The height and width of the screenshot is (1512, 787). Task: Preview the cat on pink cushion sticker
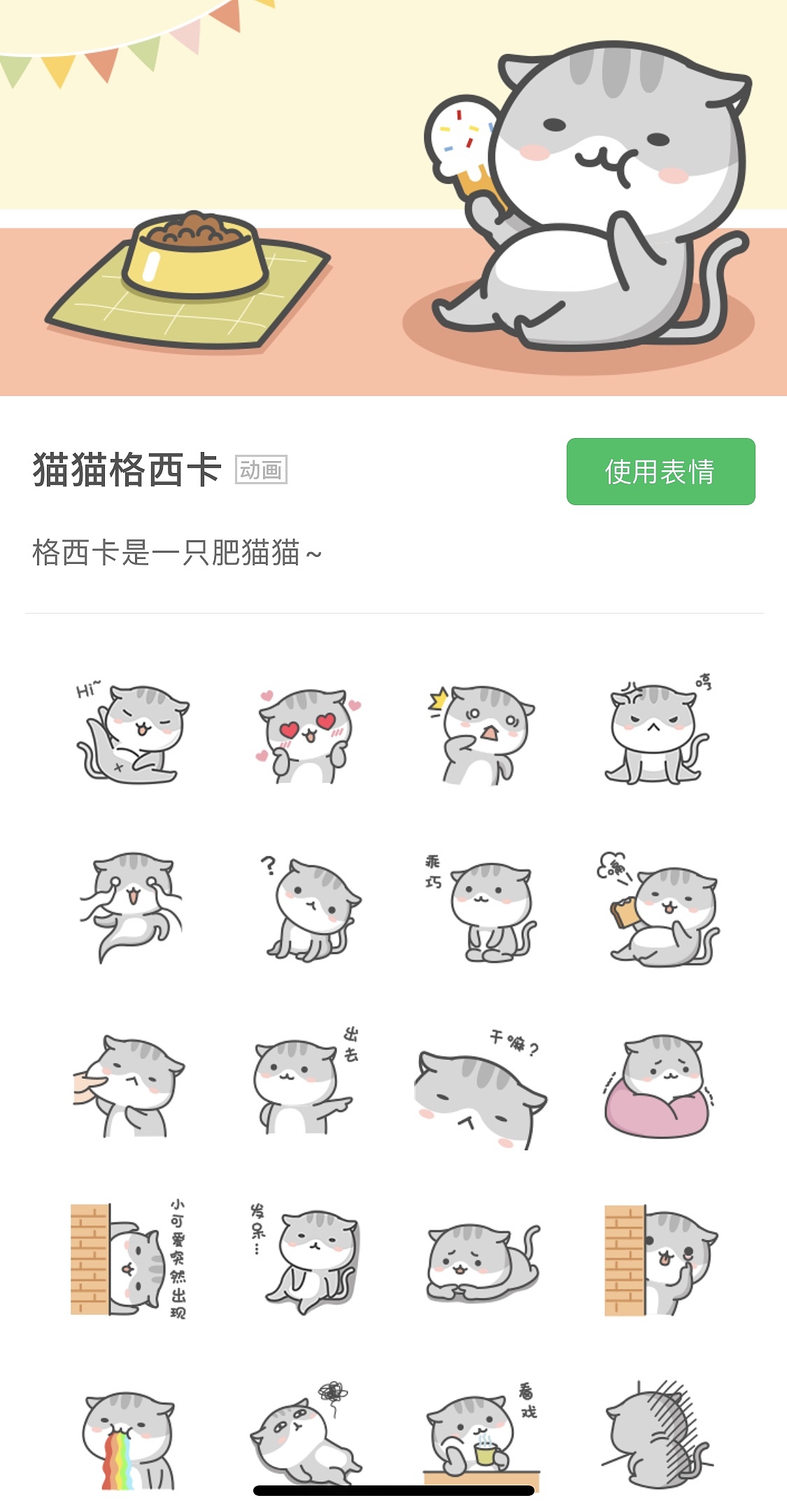click(658, 1086)
